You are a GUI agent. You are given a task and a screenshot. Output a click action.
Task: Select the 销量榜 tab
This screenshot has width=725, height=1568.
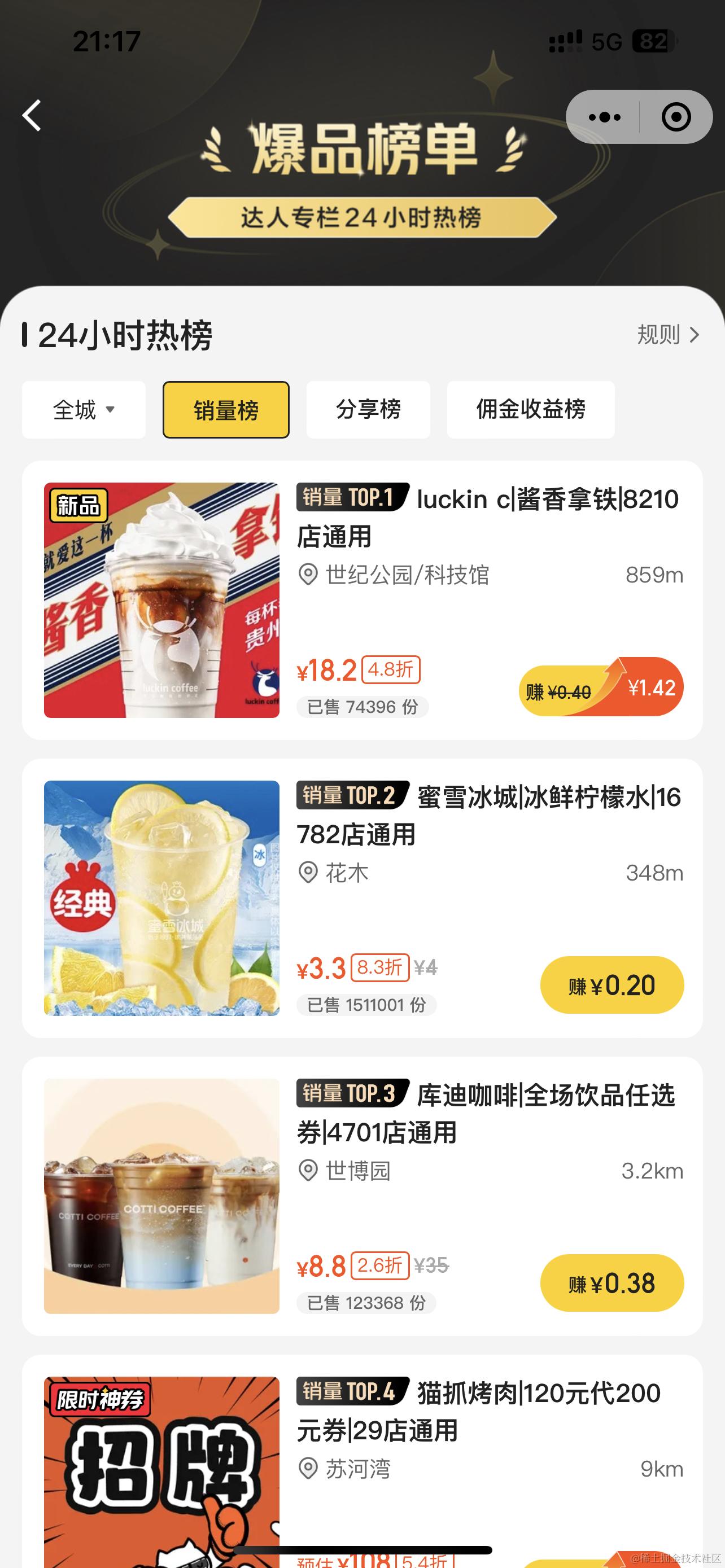[x=226, y=410]
